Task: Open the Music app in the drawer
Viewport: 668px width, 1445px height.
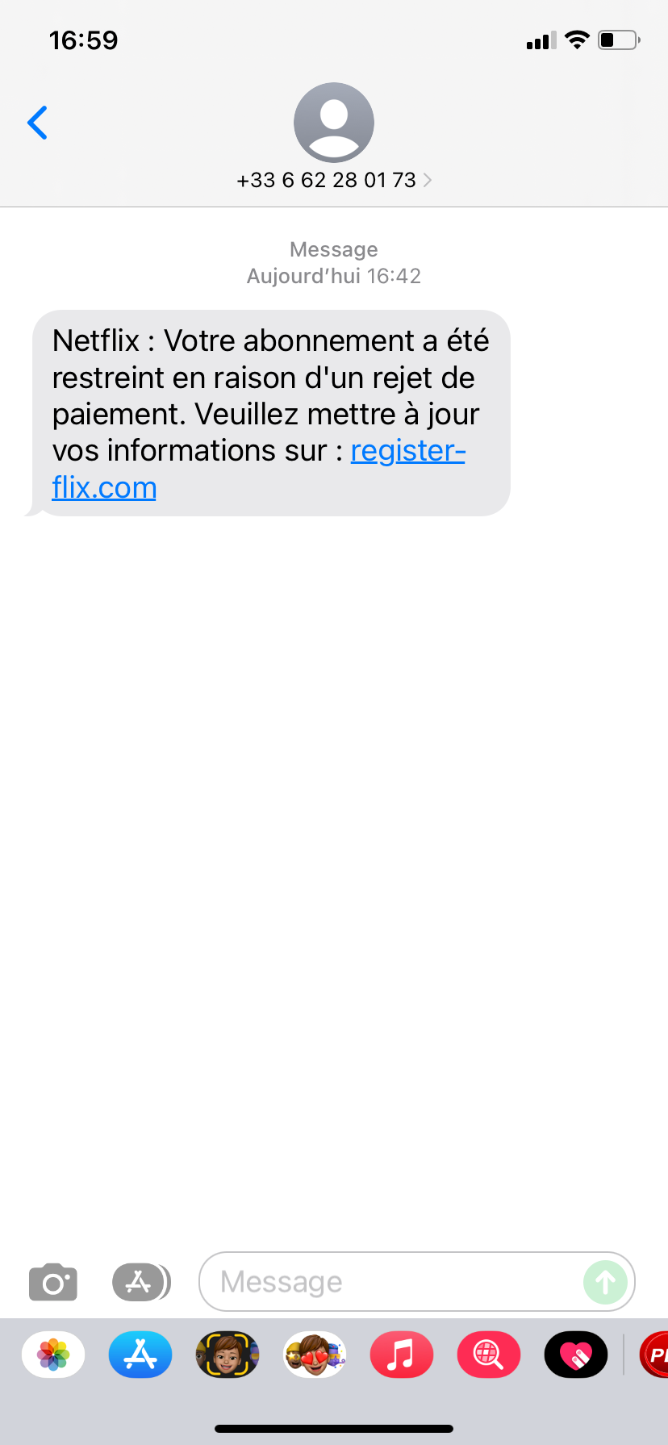Action: pos(401,1355)
